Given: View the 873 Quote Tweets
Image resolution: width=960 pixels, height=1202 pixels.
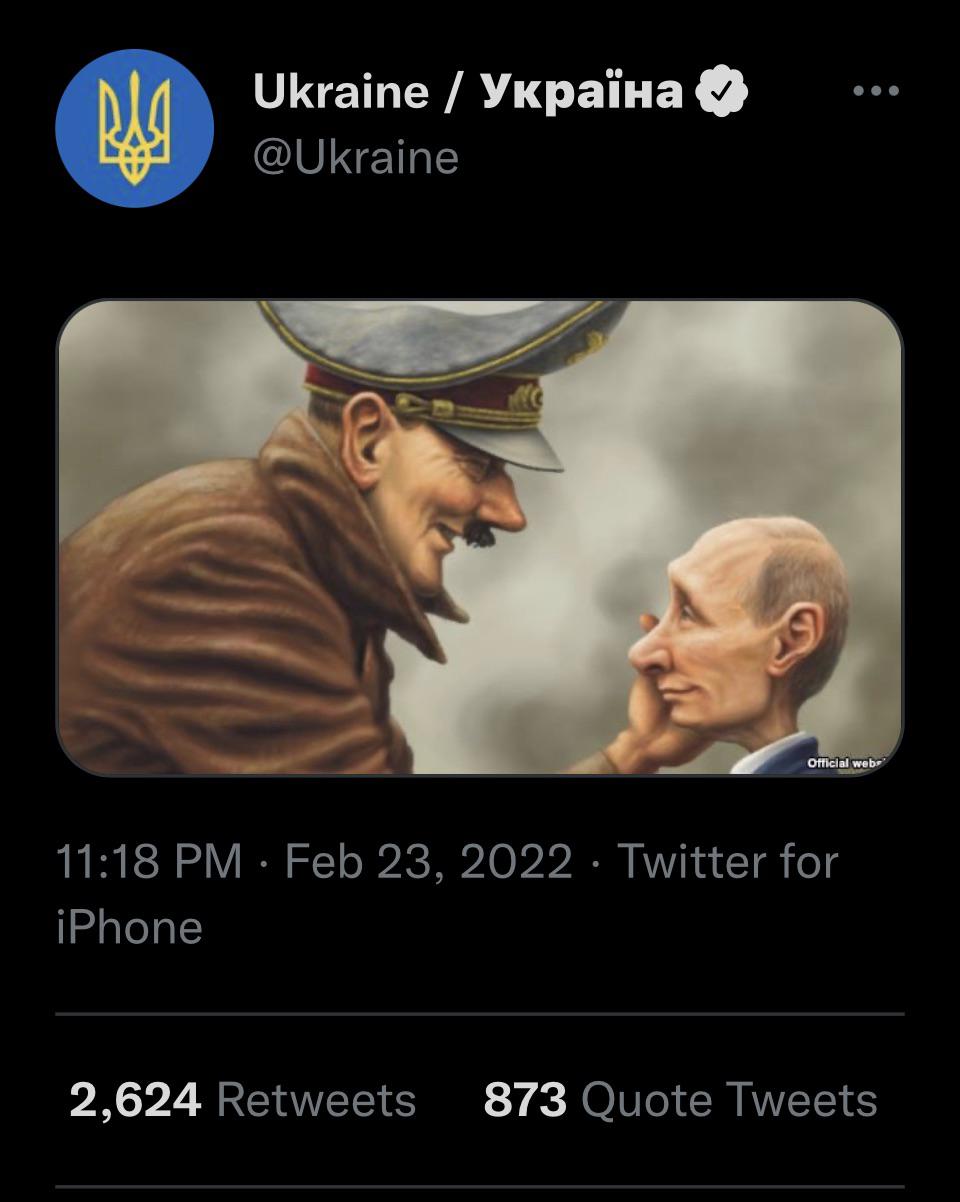Looking at the screenshot, I should click(x=680, y=1100).
